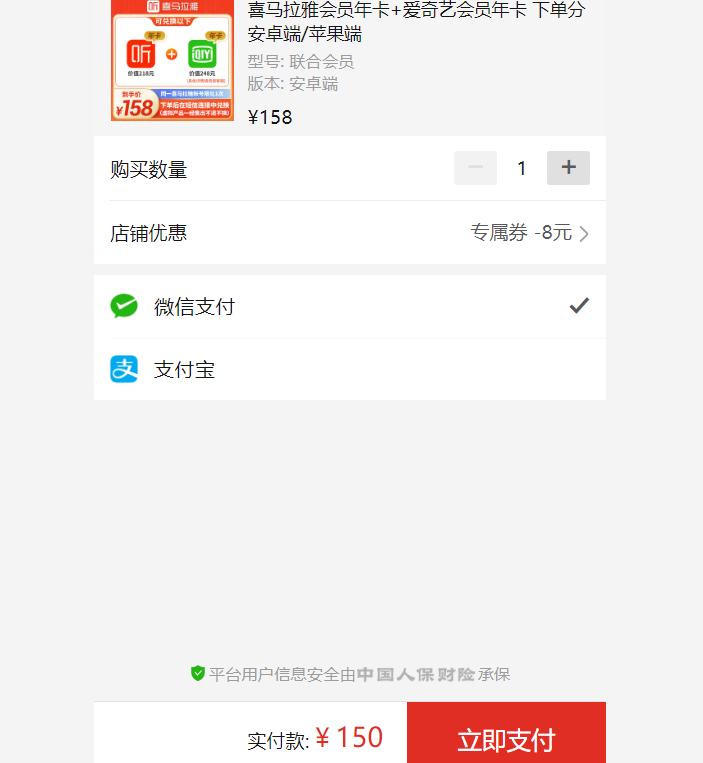This screenshot has width=703, height=763.
Task: Open the 喜马拉雅会员年卡 product thumbnail
Action: click(172, 62)
